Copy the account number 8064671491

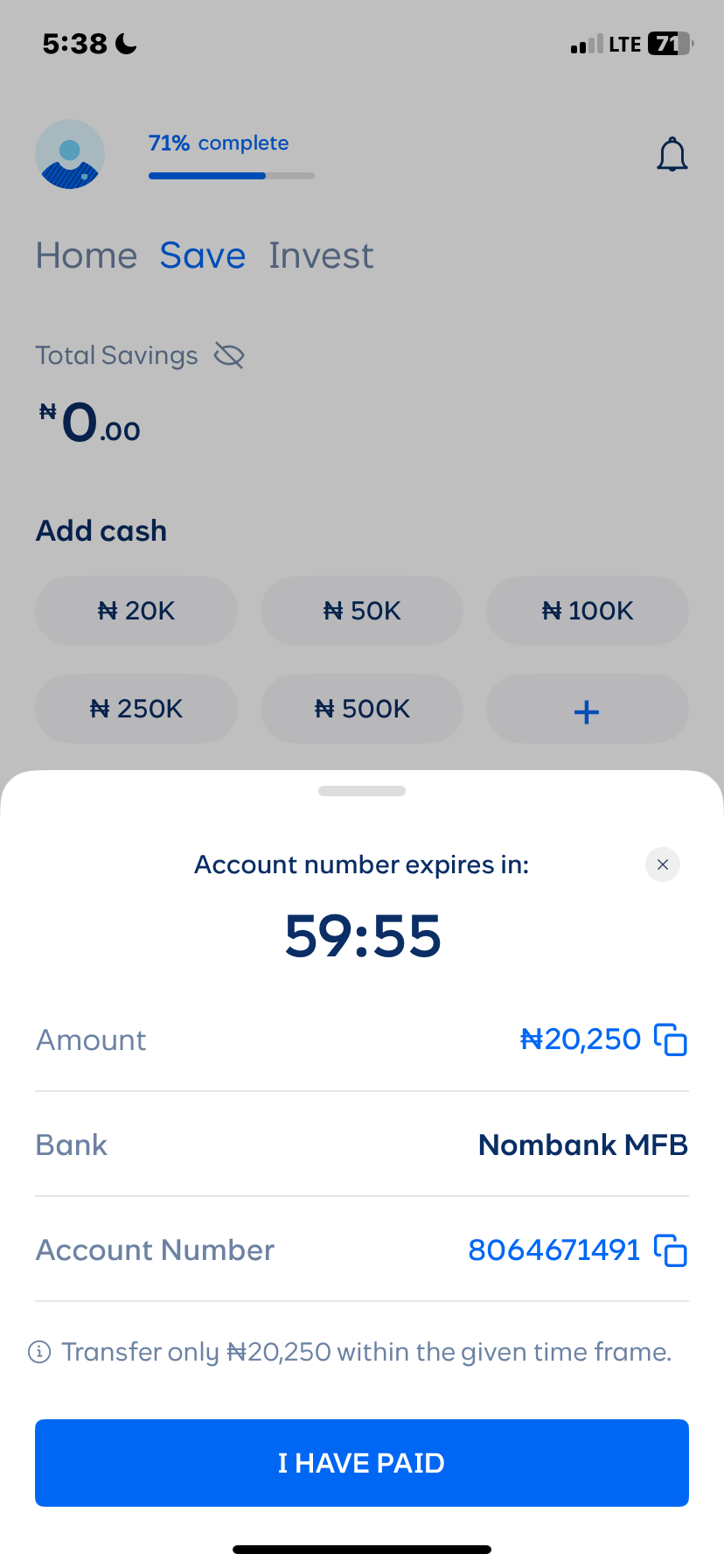tap(670, 1250)
